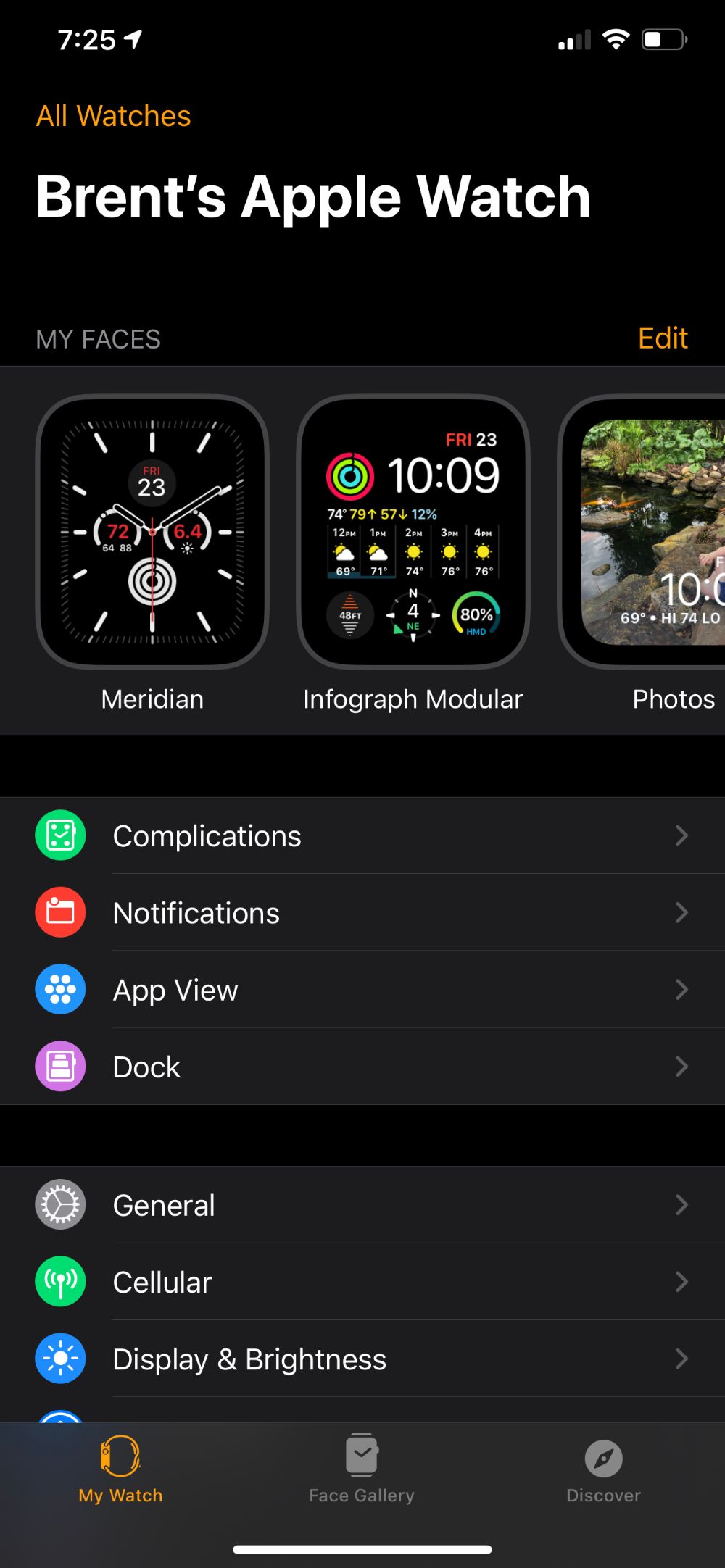Image resolution: width=725 pixels, height=1568 pixels.
Task: Open the purple Dock icon
Action: point(60,1066)
